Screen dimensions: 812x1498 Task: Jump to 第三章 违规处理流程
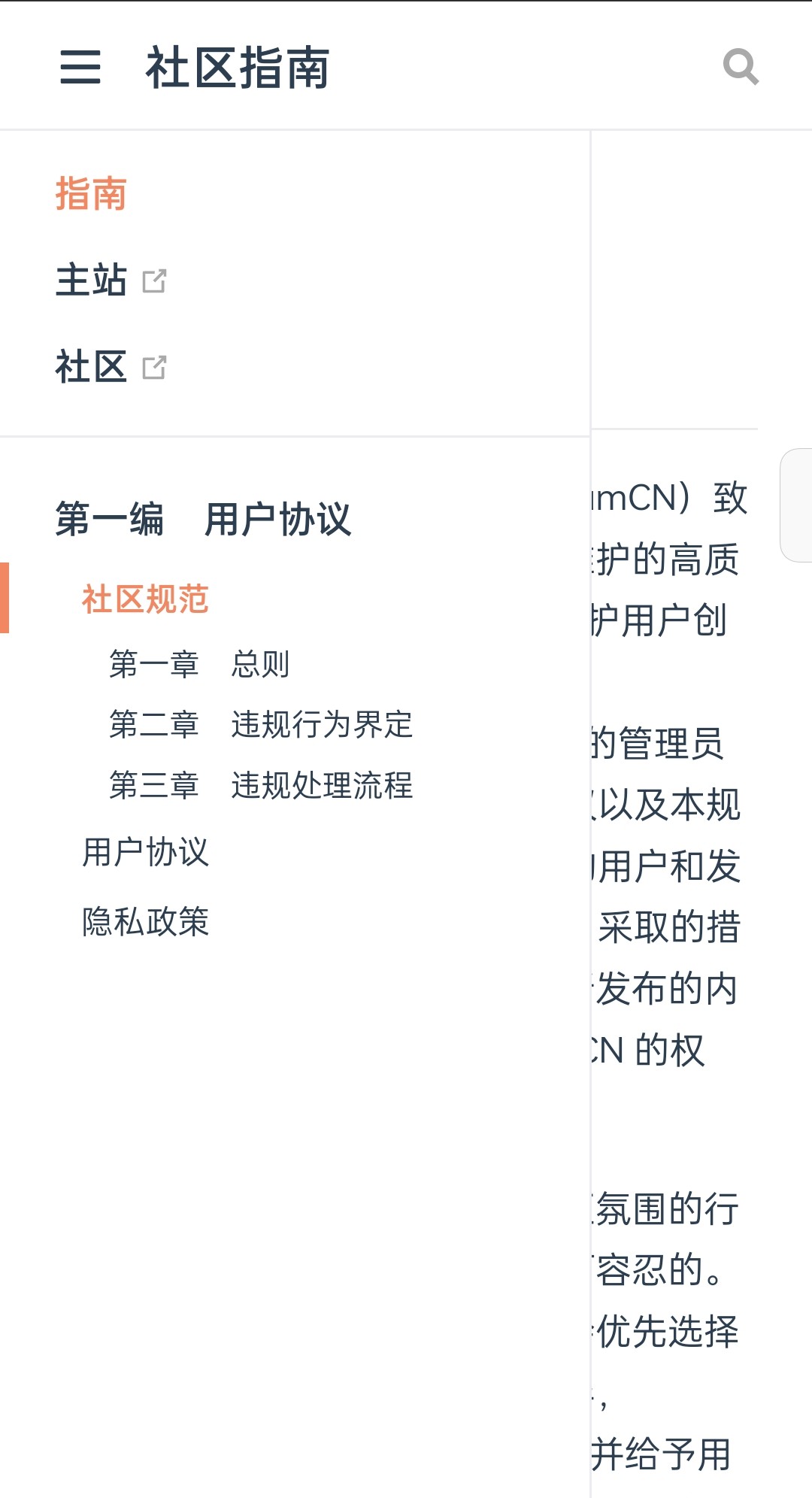click(x=260, y=785)
